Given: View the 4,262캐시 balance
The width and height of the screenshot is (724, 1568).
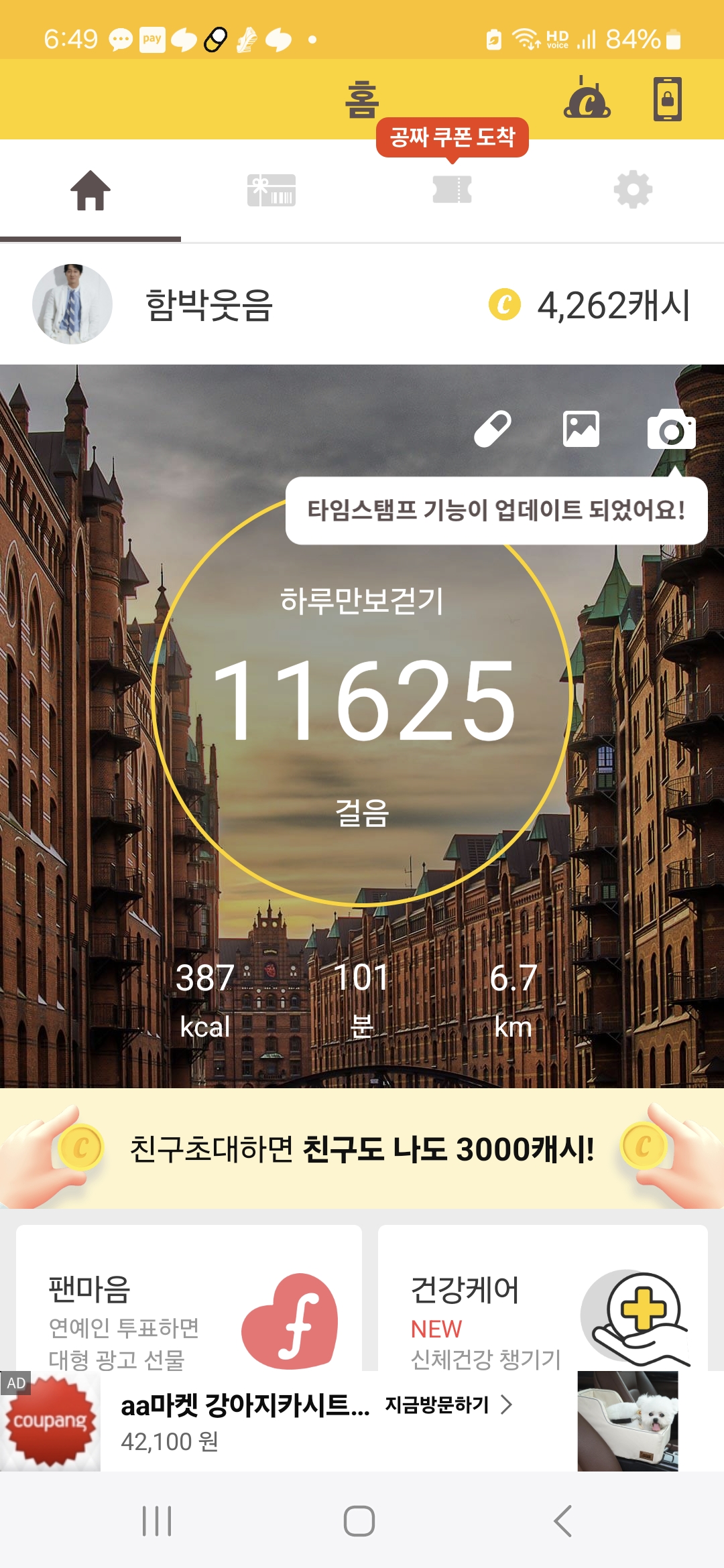Looking at the screenshot, I should pos(589,305).
